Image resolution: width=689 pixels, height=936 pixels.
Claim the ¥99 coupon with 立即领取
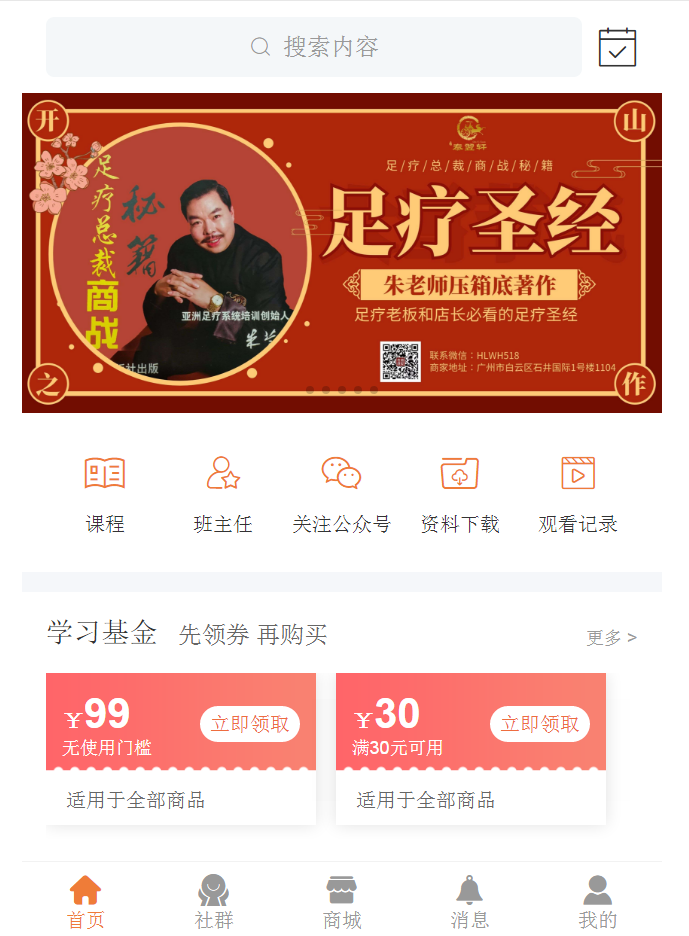click(x=250, y=724)
